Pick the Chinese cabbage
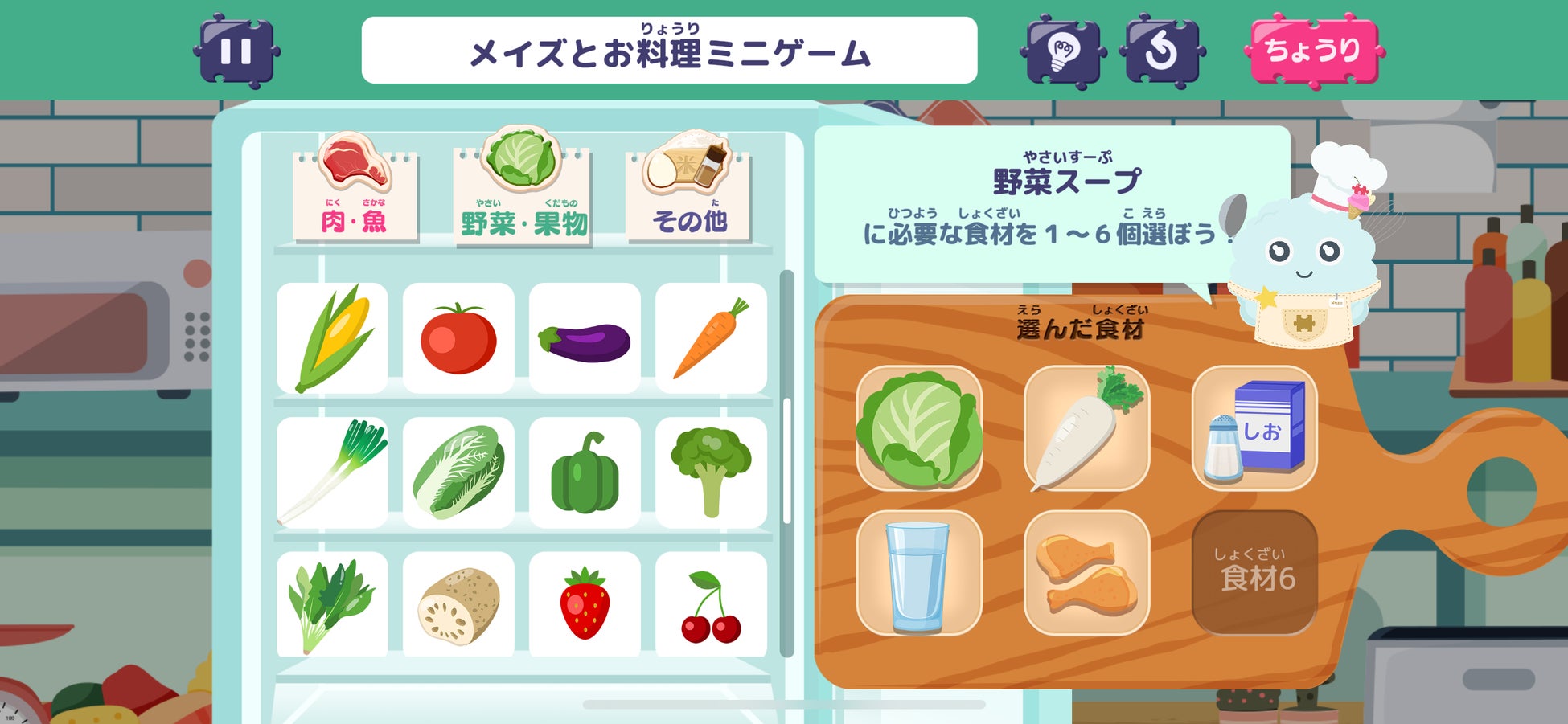This screenshot has height=724, width=1568. [458, 472]
